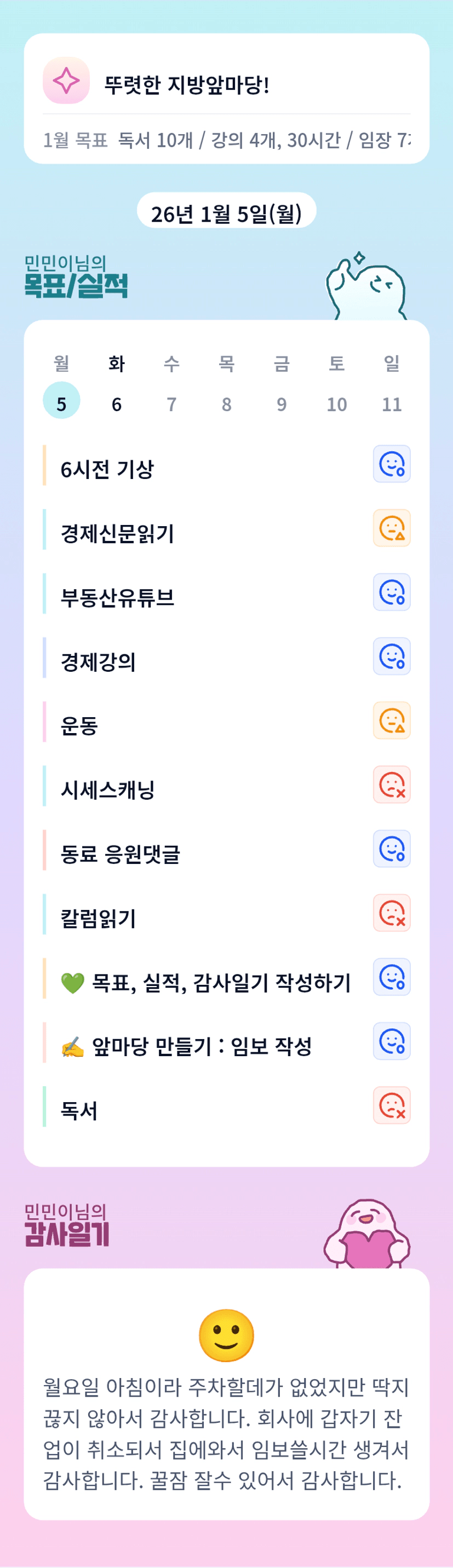Tap the status icon for 목표, 실적, 감사일기 작성하기

point(392,977)
